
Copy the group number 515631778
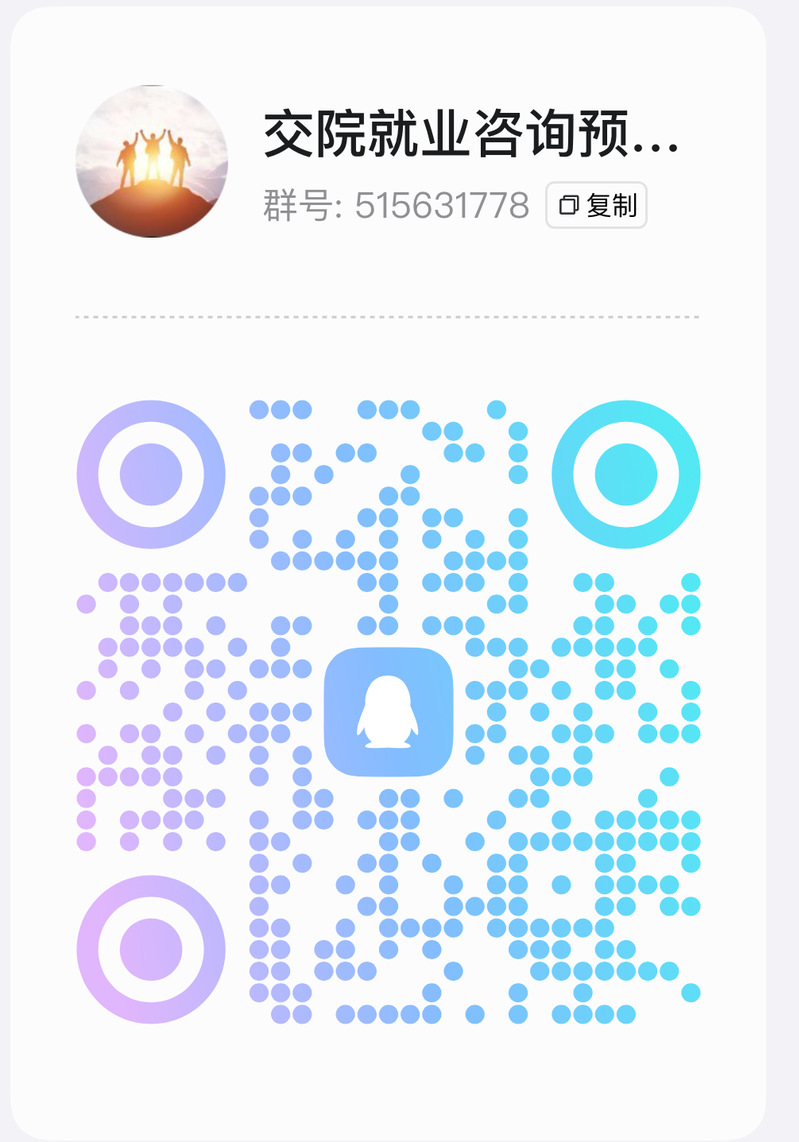point(597,205)
